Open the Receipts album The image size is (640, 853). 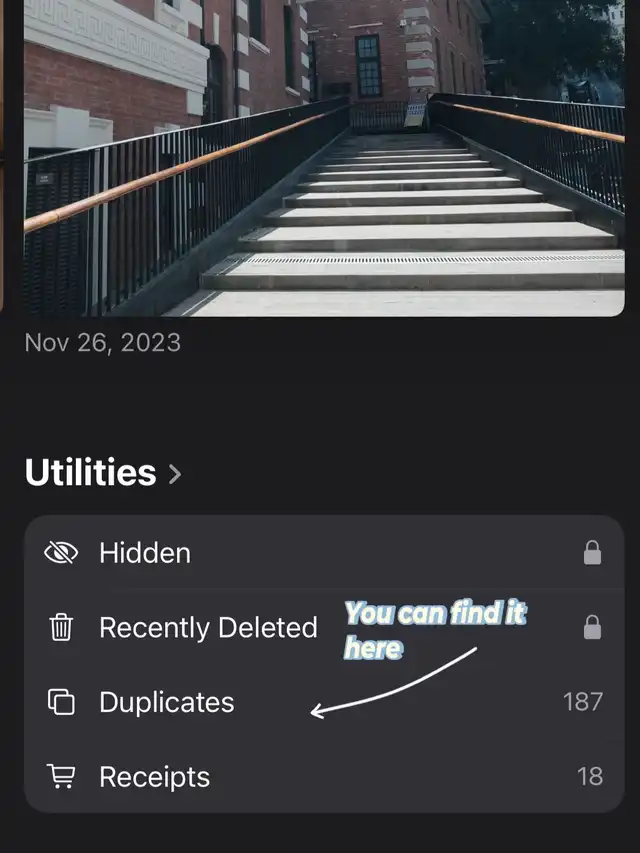pyautogui.click(x=154, y=777)
